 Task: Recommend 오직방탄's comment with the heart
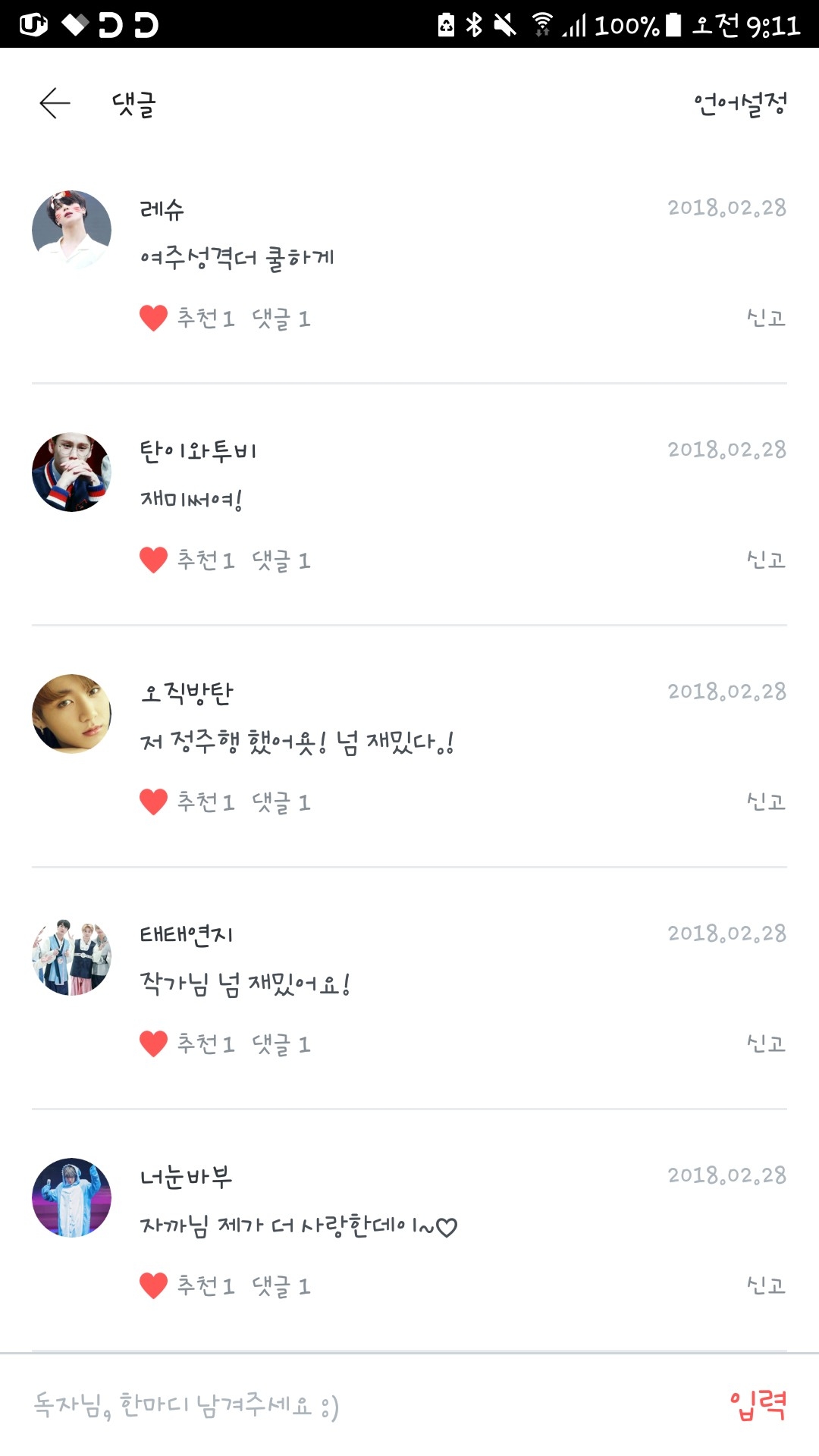click(x=153, y=802)
